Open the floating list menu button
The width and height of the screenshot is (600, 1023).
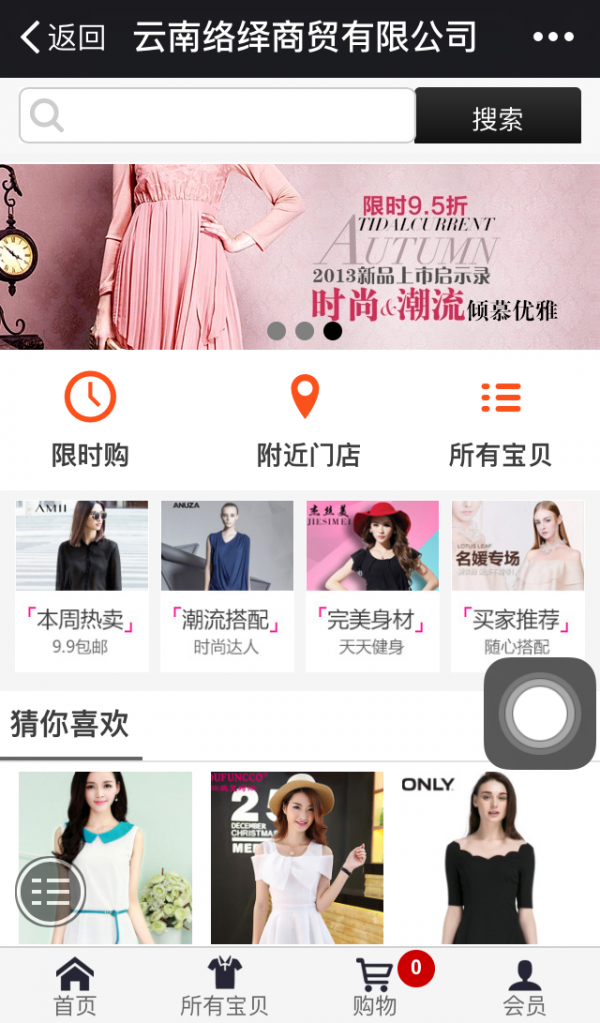[x=50, y=891]
